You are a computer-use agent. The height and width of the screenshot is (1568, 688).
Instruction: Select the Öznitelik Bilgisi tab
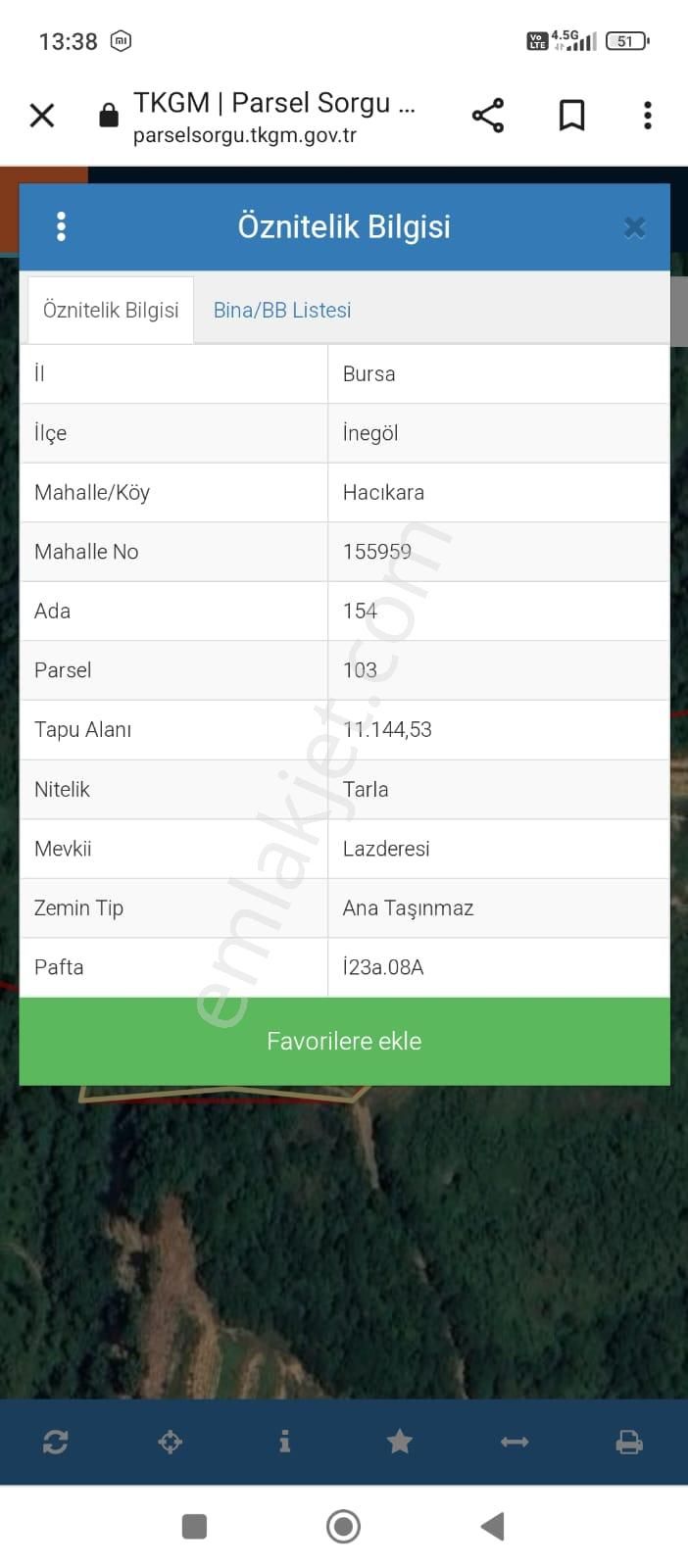[111, 310]
